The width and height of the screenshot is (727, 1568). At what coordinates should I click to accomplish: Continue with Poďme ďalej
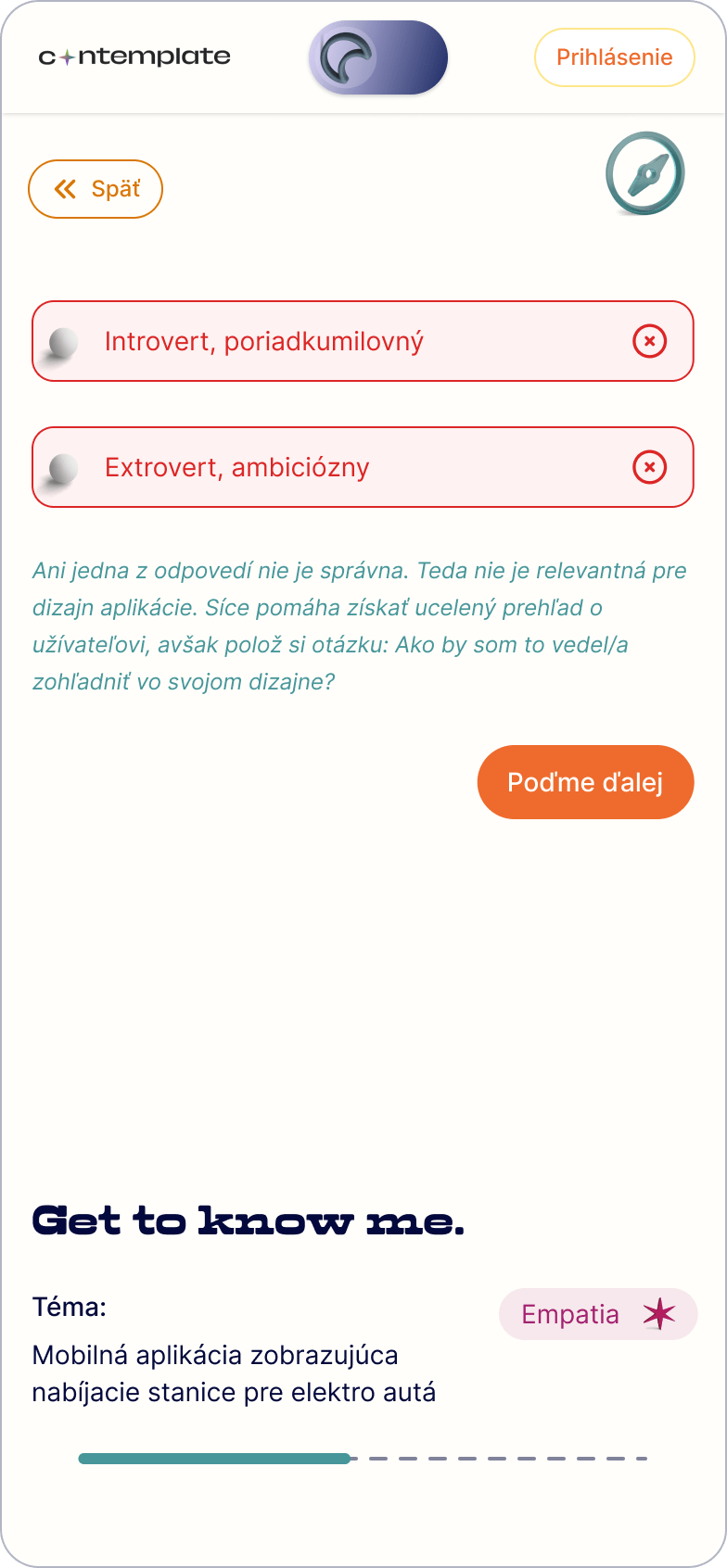(x=585, y=782)
